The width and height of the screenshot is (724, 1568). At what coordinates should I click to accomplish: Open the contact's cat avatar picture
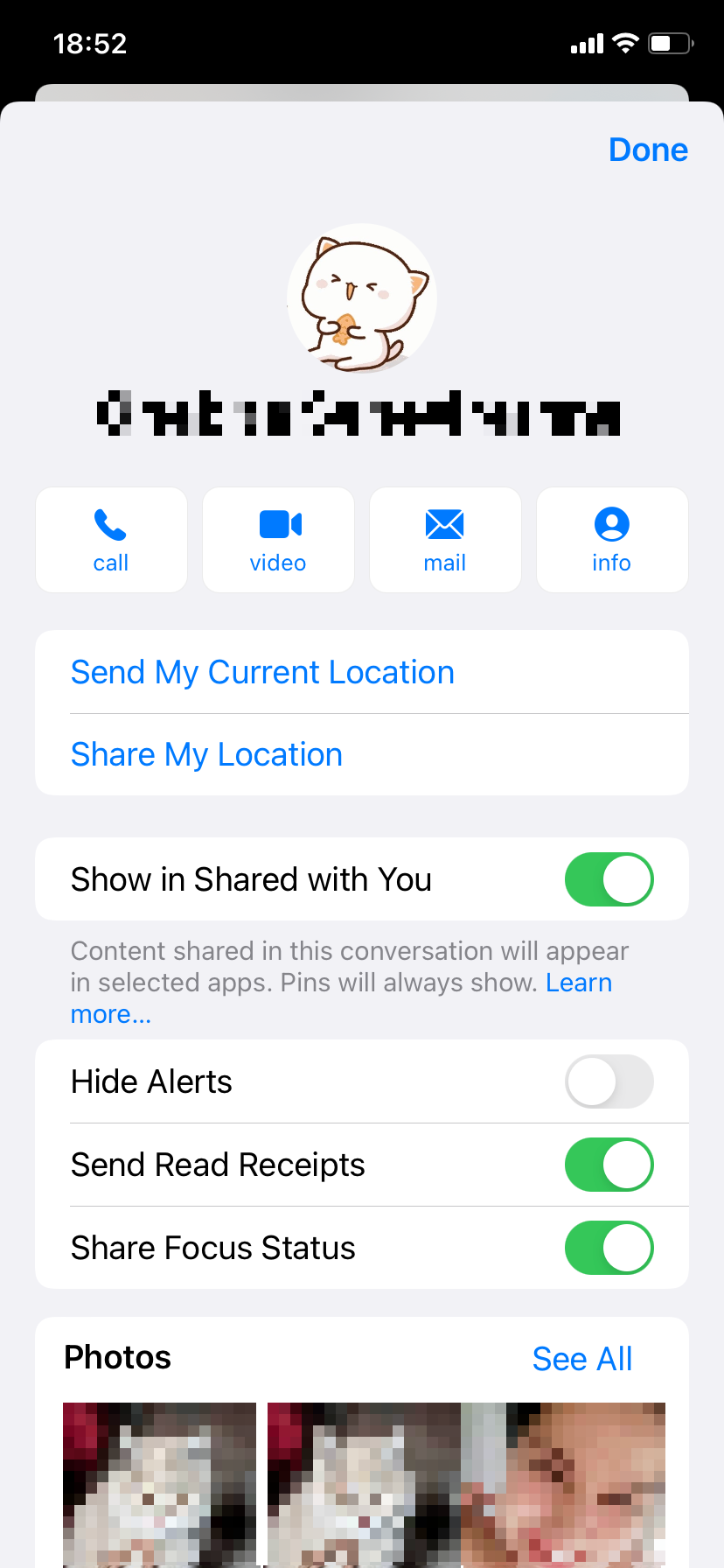(362, 299)
